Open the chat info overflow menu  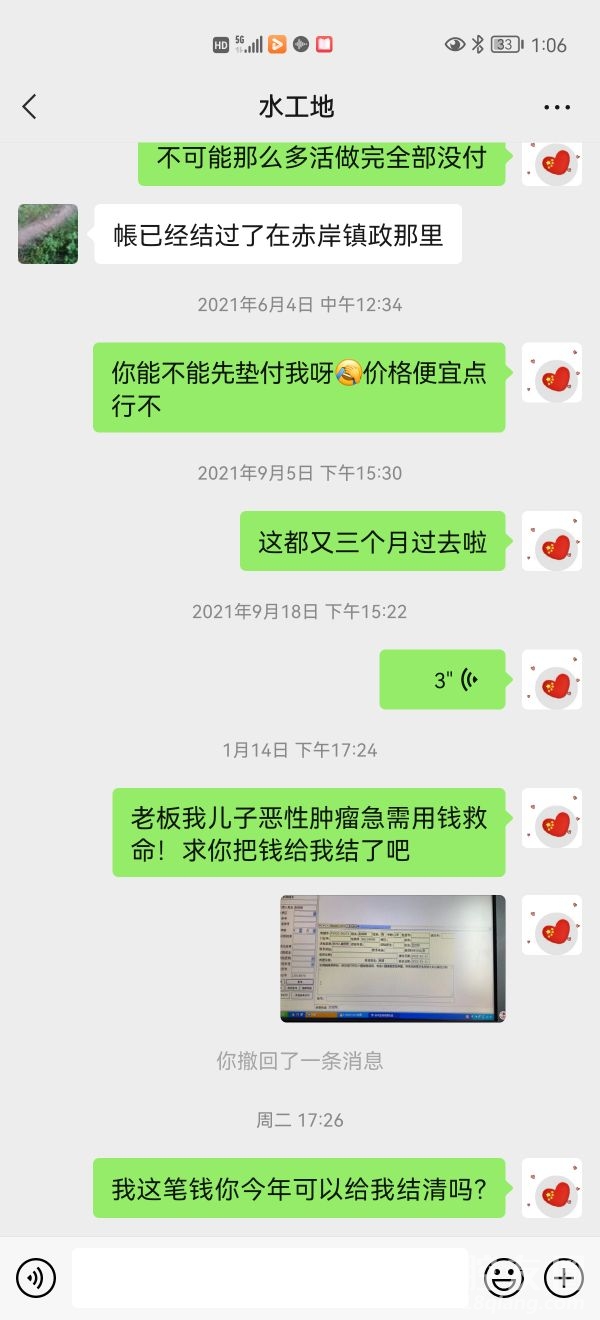click(556, 107)
